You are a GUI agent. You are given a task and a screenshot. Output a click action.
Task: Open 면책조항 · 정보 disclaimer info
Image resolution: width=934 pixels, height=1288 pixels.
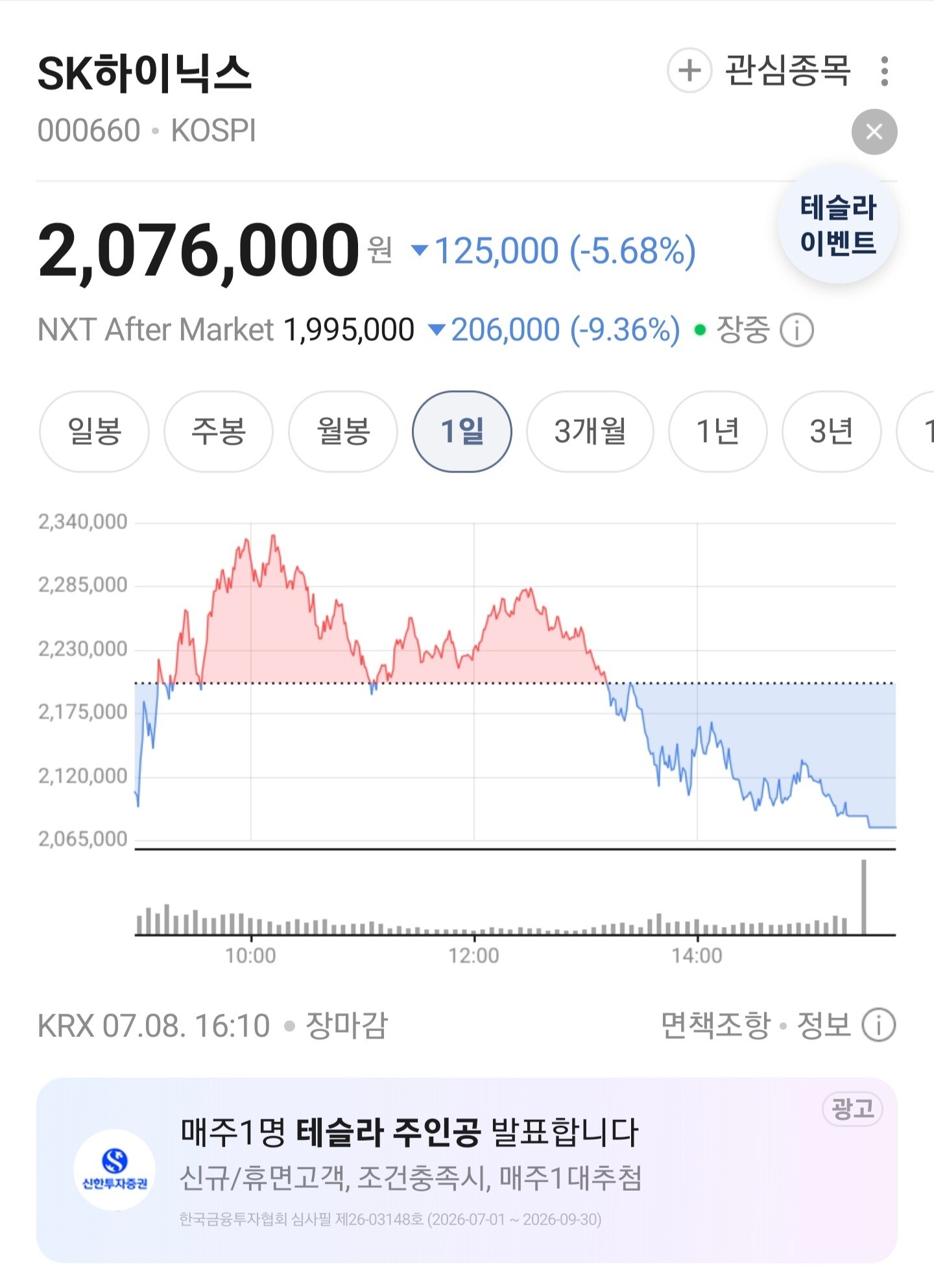(778, 1026)
